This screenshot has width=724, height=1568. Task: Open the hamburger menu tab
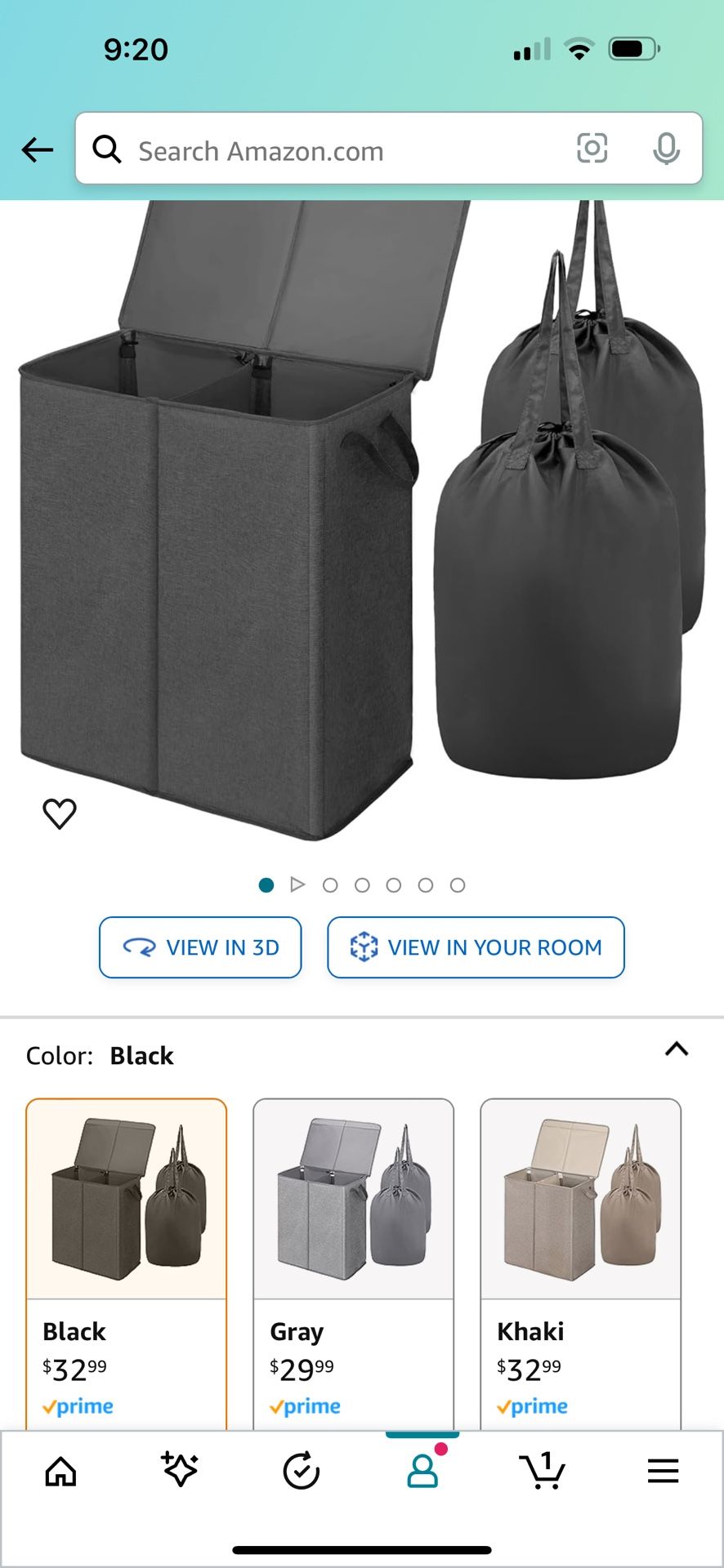[663, 1472]
